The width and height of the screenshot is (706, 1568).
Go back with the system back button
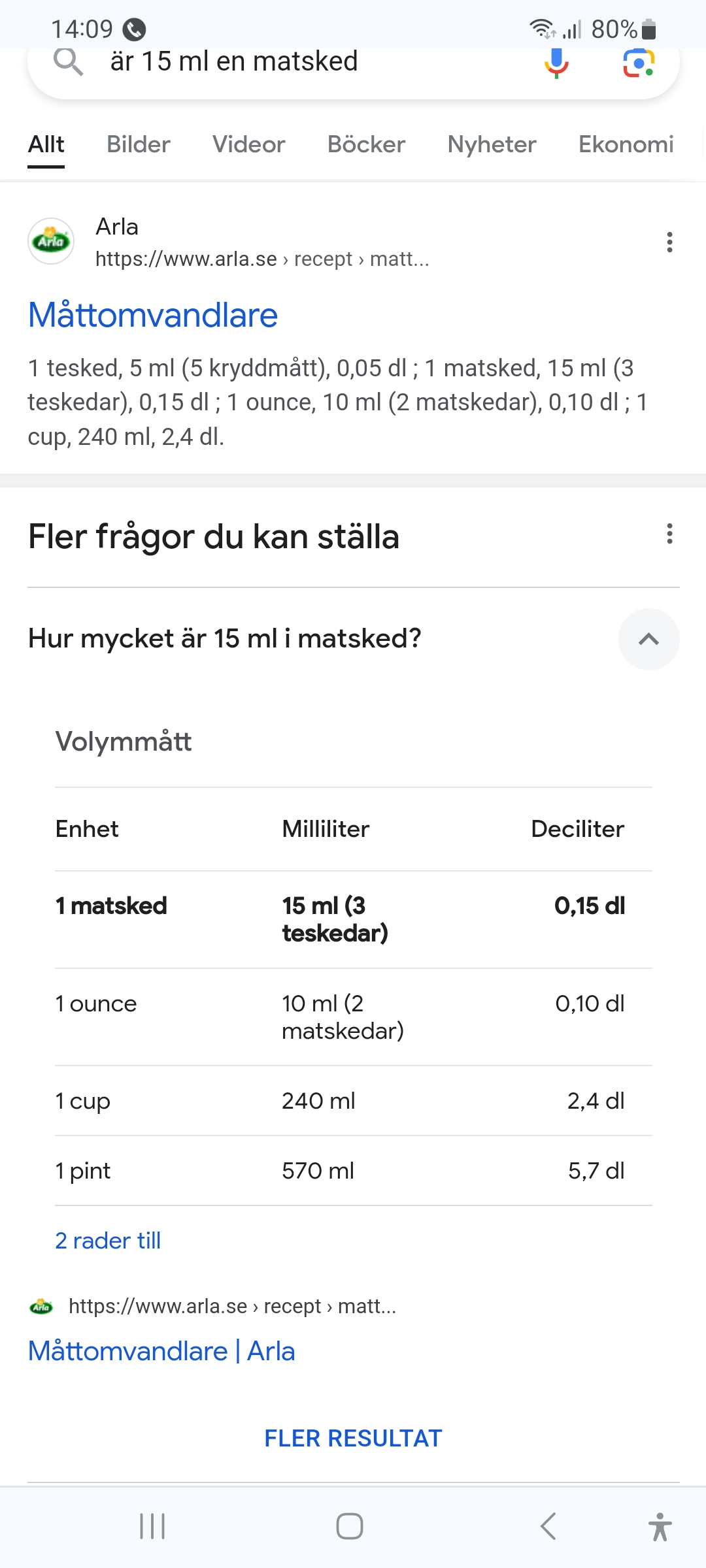pos(548,1527)
